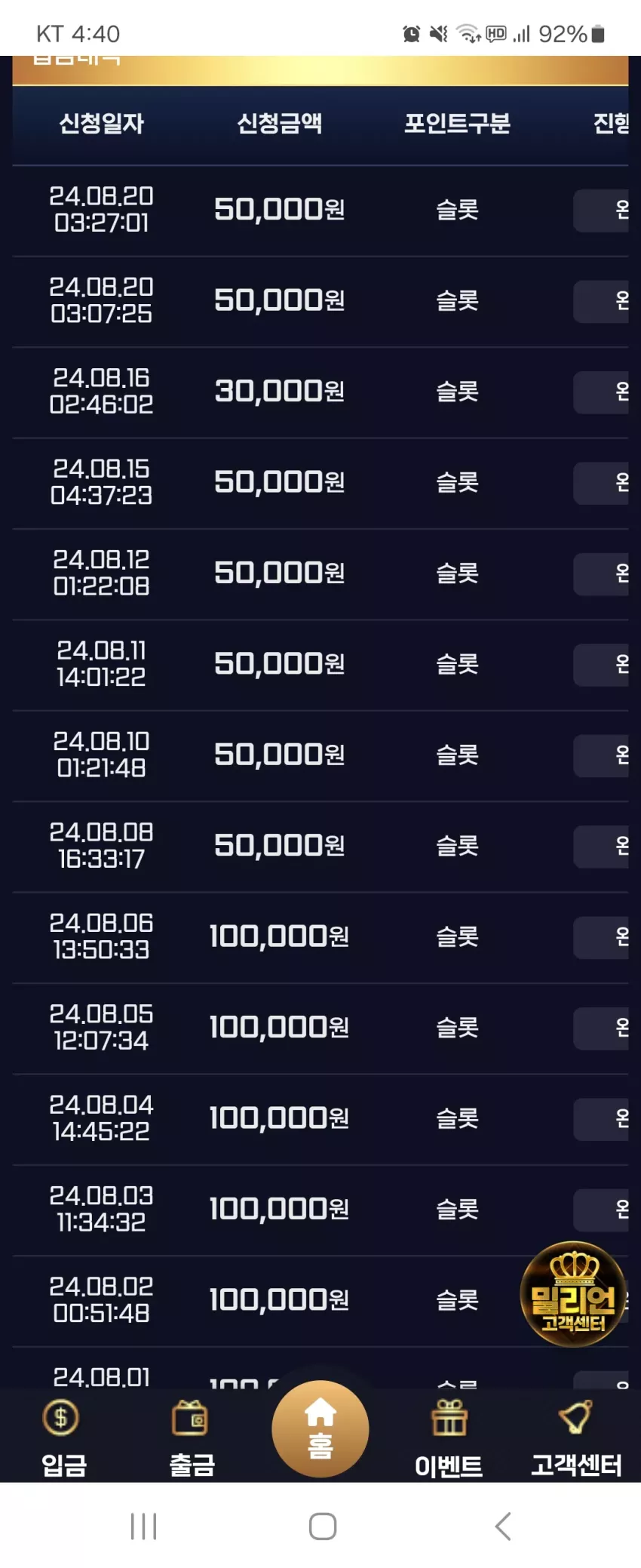Tap status button for 24.08.20 03:27:01 row
This screenshot has height=1568, width=641.
[601, 211]
